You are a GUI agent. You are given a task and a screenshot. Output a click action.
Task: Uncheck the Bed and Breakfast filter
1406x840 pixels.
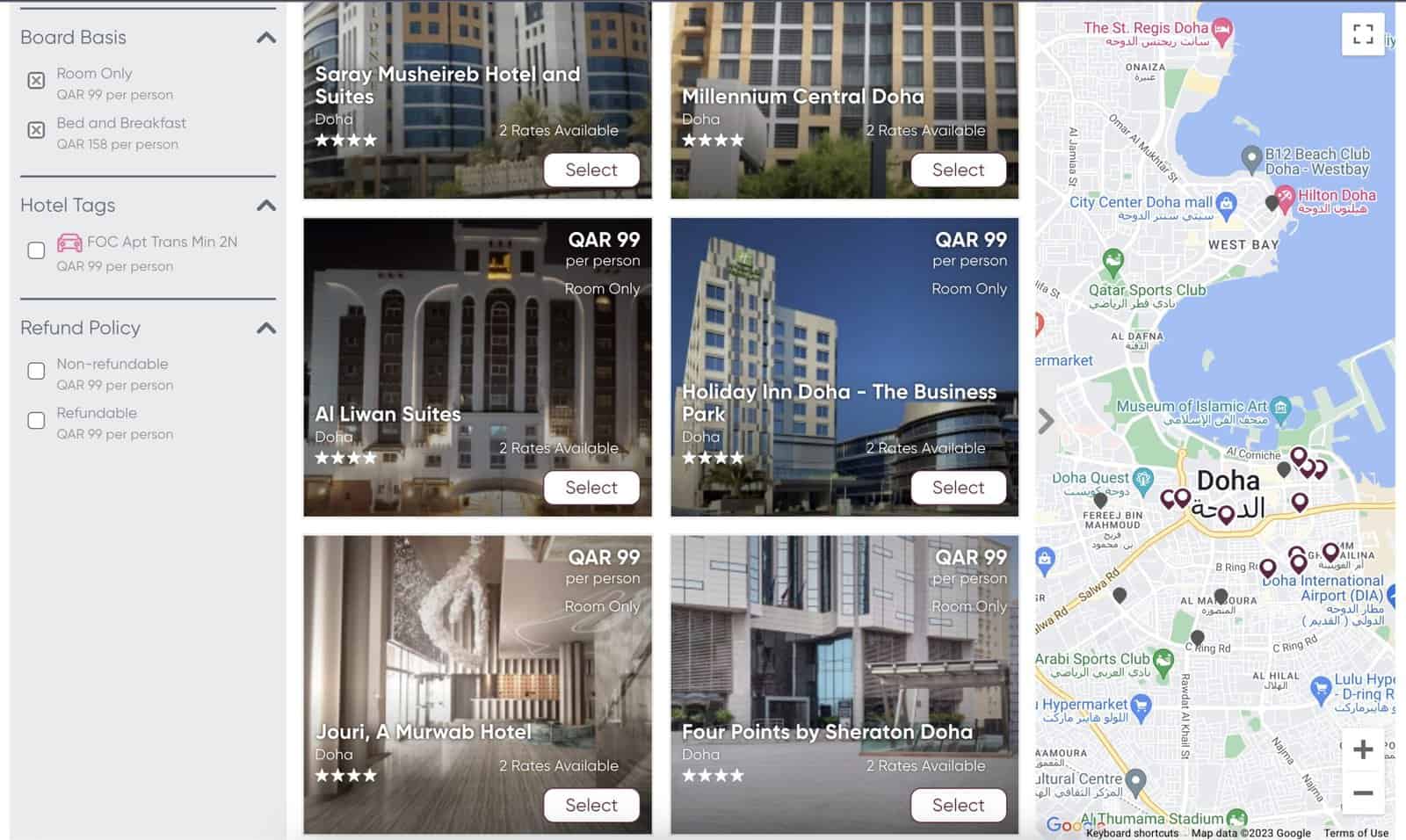point(36,130)
